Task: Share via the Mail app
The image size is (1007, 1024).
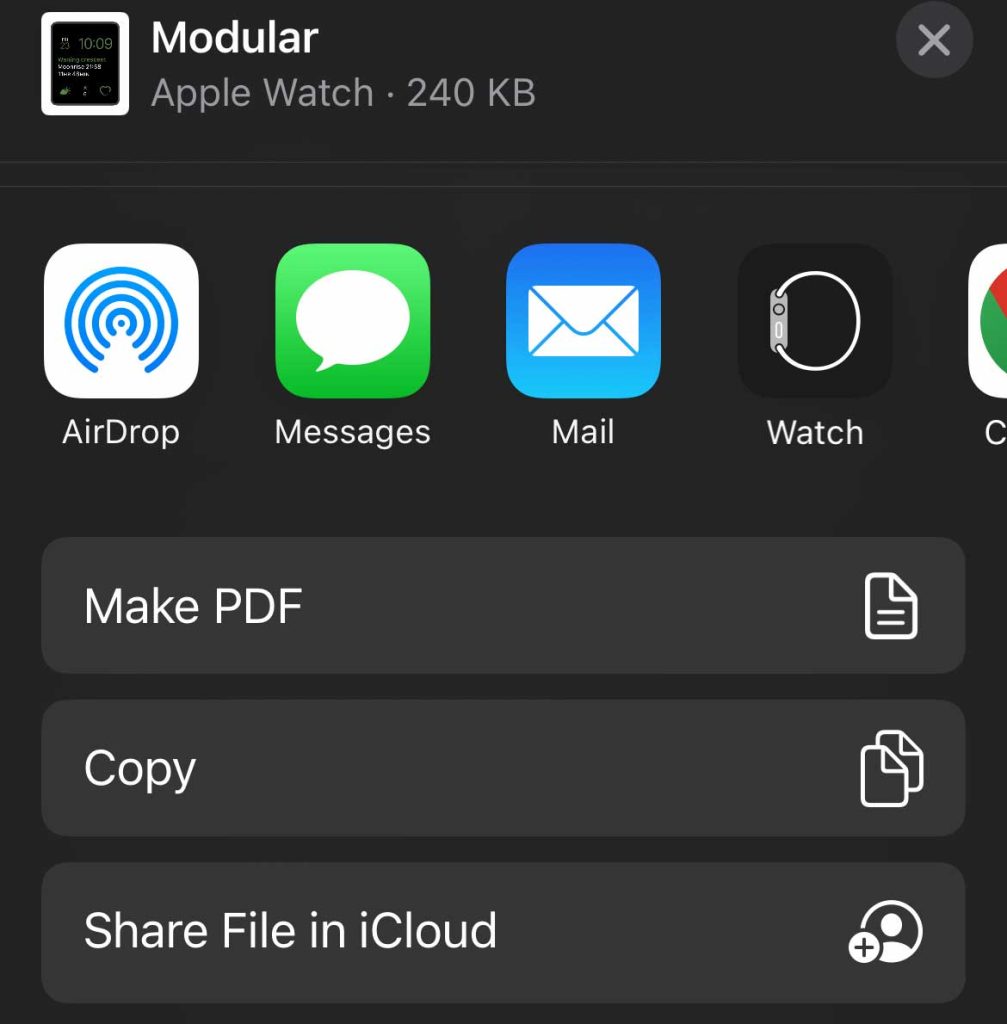Action: (x=583, y=321)
